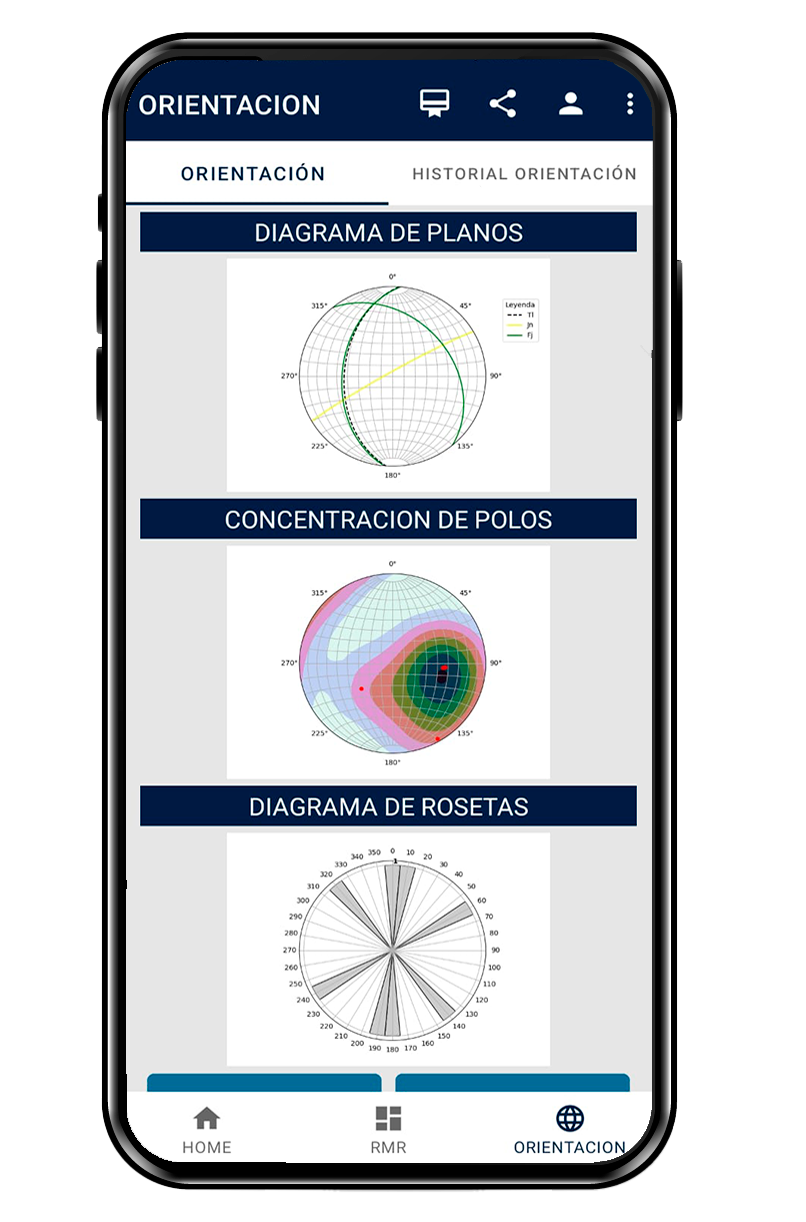Open the overflow menu

pos(630,104)
